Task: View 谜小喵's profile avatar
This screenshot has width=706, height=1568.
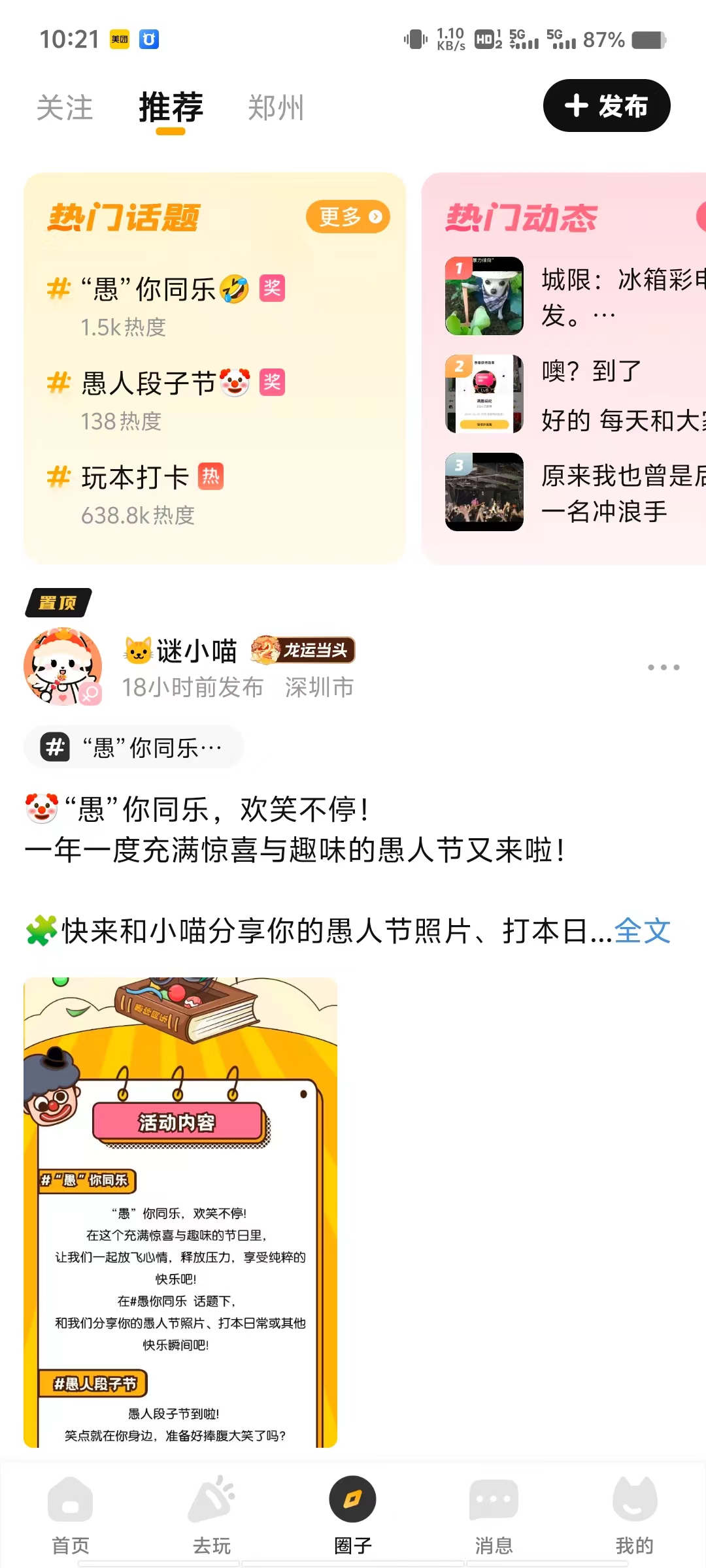Action: 63,666
